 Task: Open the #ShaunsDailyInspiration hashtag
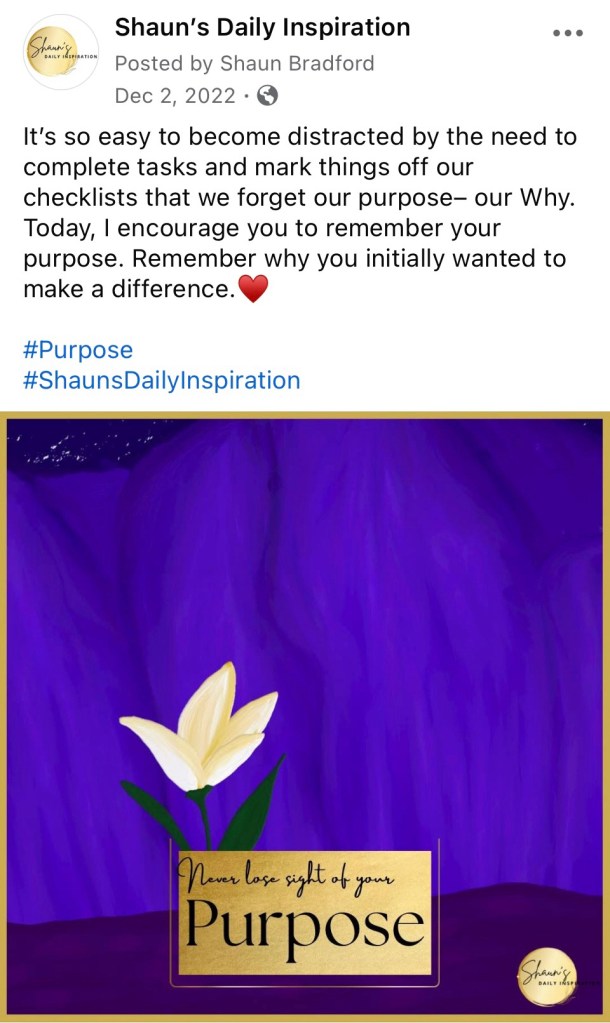pos(160,380)
